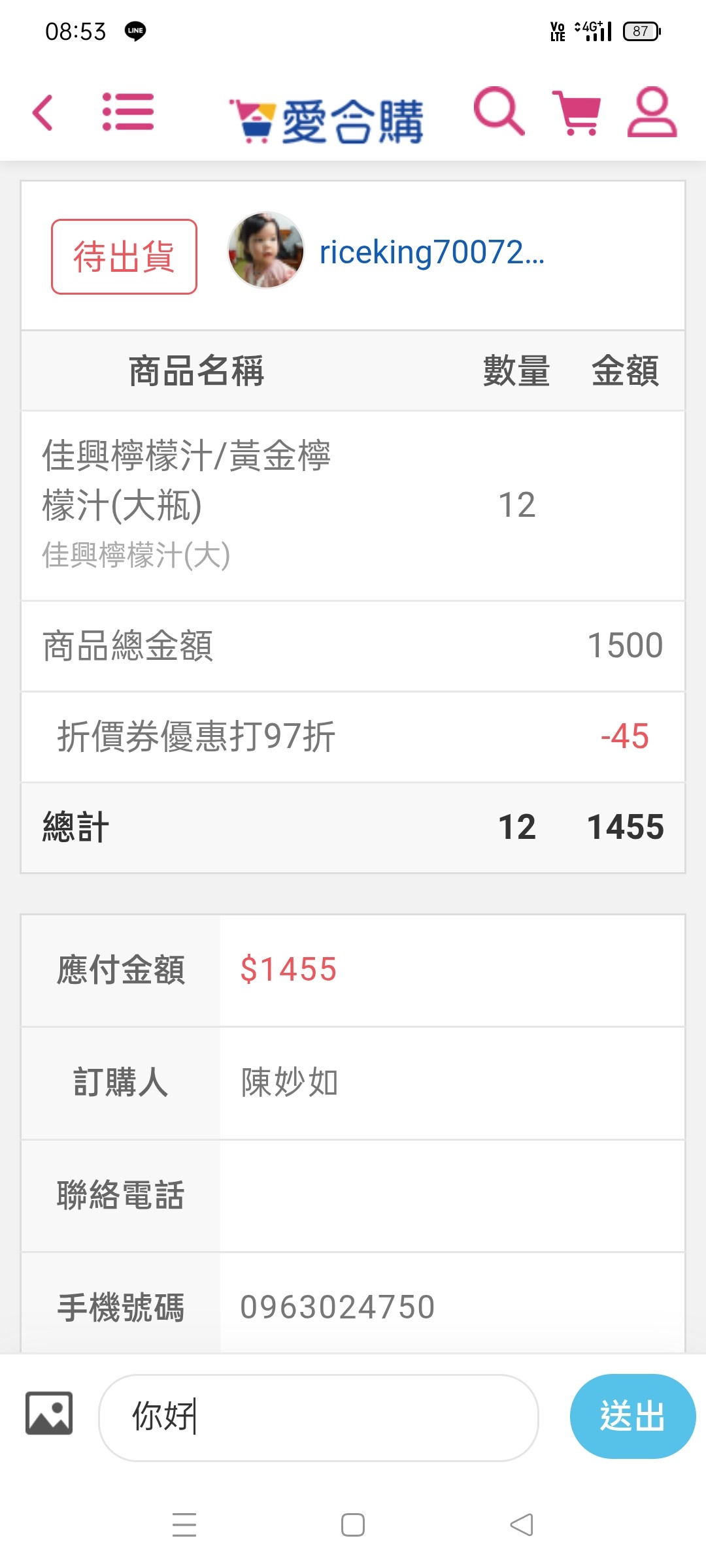706x1568 pixels.
Task: Go back using the pink arrow
Action: click(x=42, y=112)
